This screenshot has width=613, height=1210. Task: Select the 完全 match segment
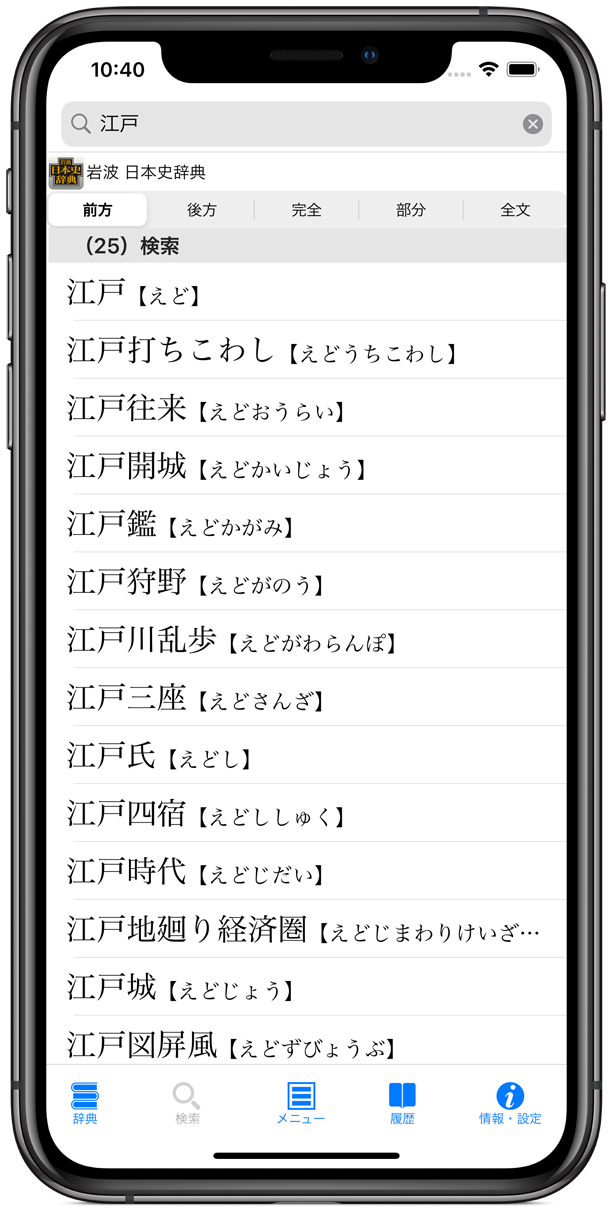coord(307,210)
